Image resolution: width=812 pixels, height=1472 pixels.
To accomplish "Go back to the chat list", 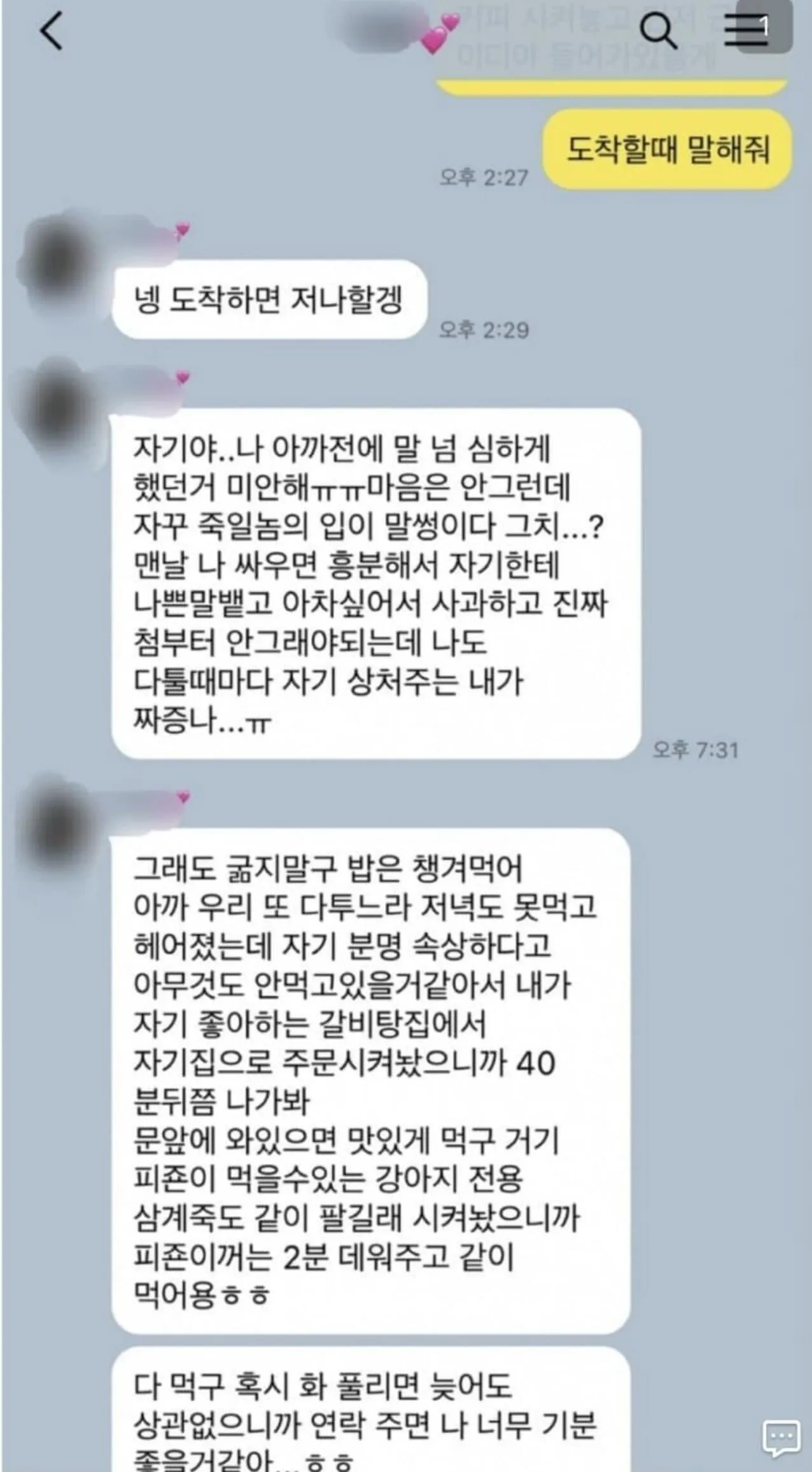I will (x=51, y=31).
